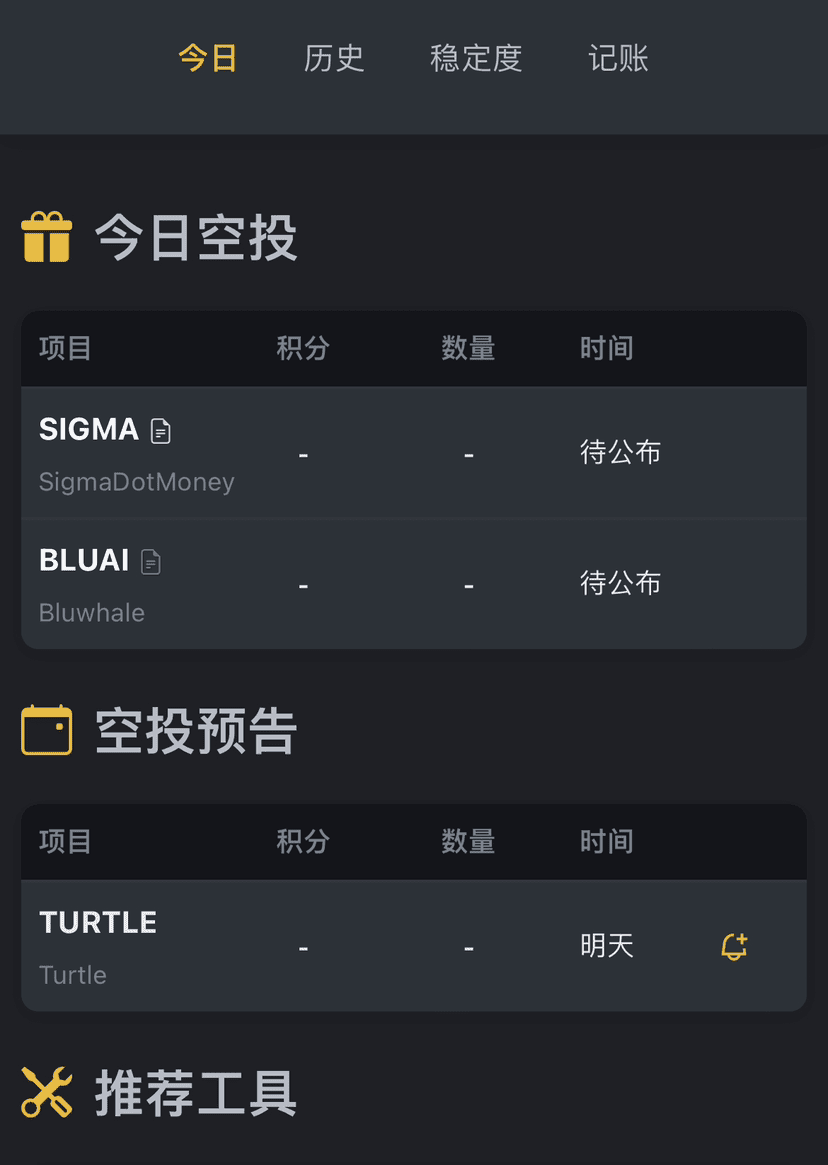
Task: Switch to the 今日 tab
Action: pyautogui.click(x=208, y=58)
